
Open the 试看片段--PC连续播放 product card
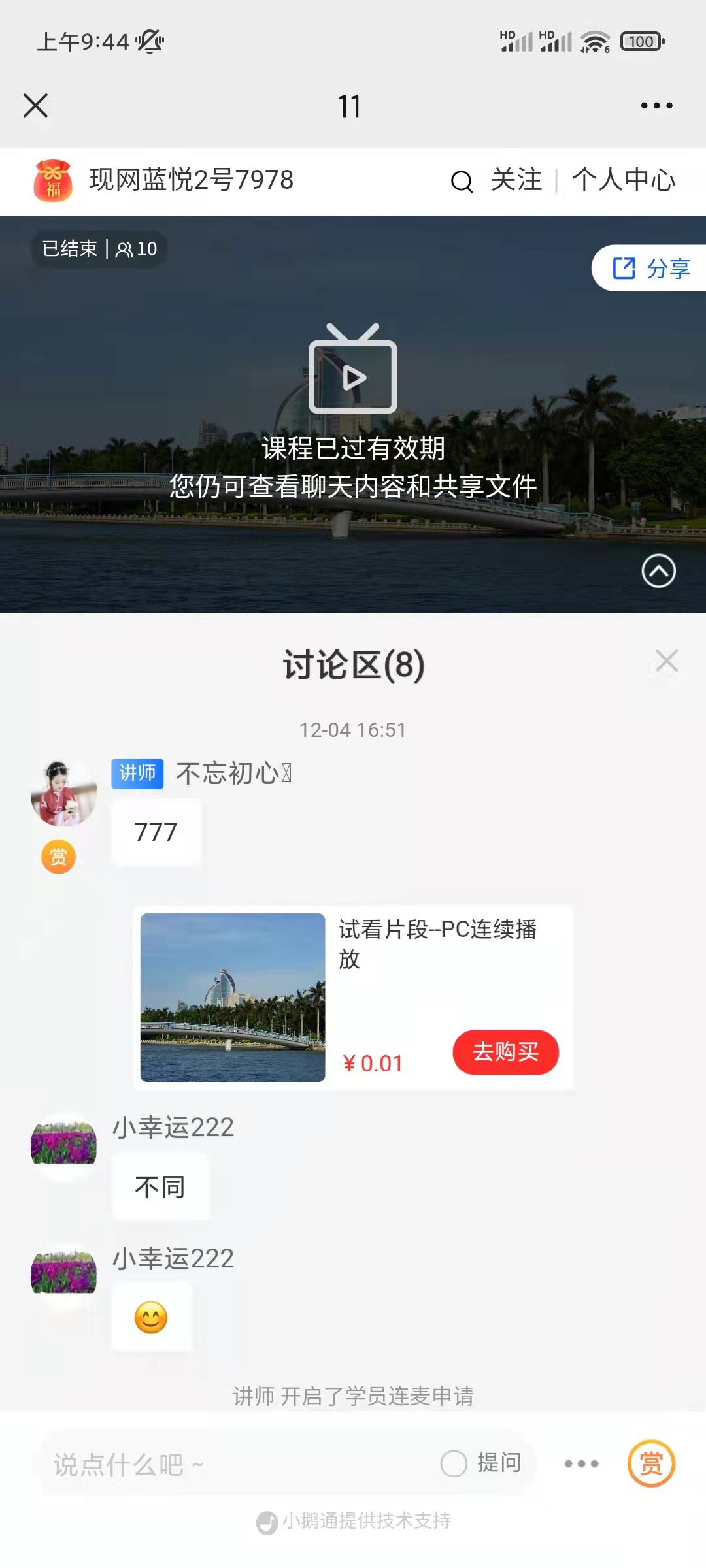click(x=353, y=998)
